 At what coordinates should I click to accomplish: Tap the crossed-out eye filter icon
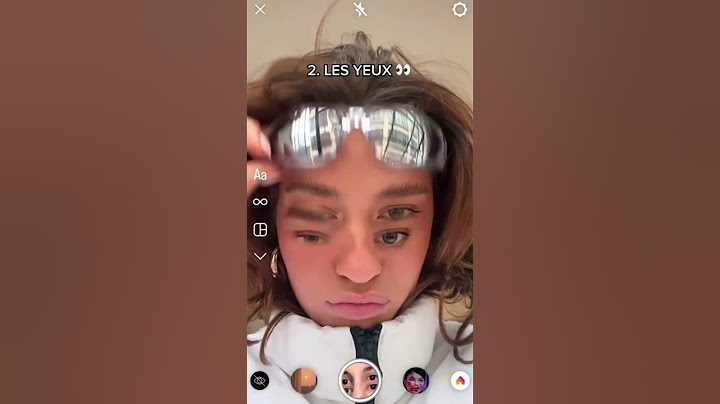260,380
